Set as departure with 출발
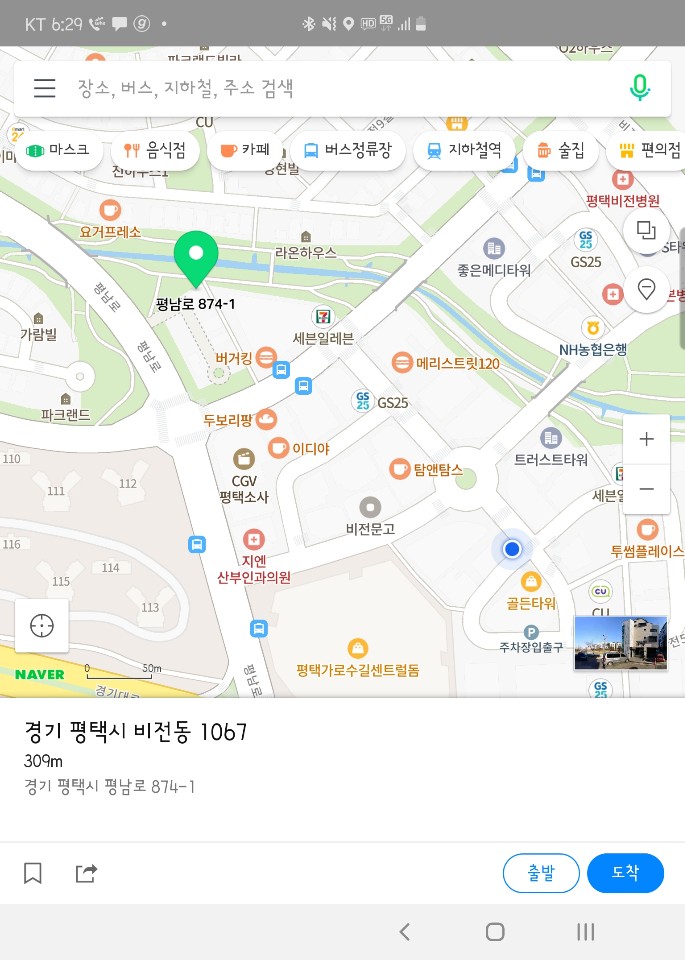The image size is (685, 960). pyautogui.click(x=541, y=873)
